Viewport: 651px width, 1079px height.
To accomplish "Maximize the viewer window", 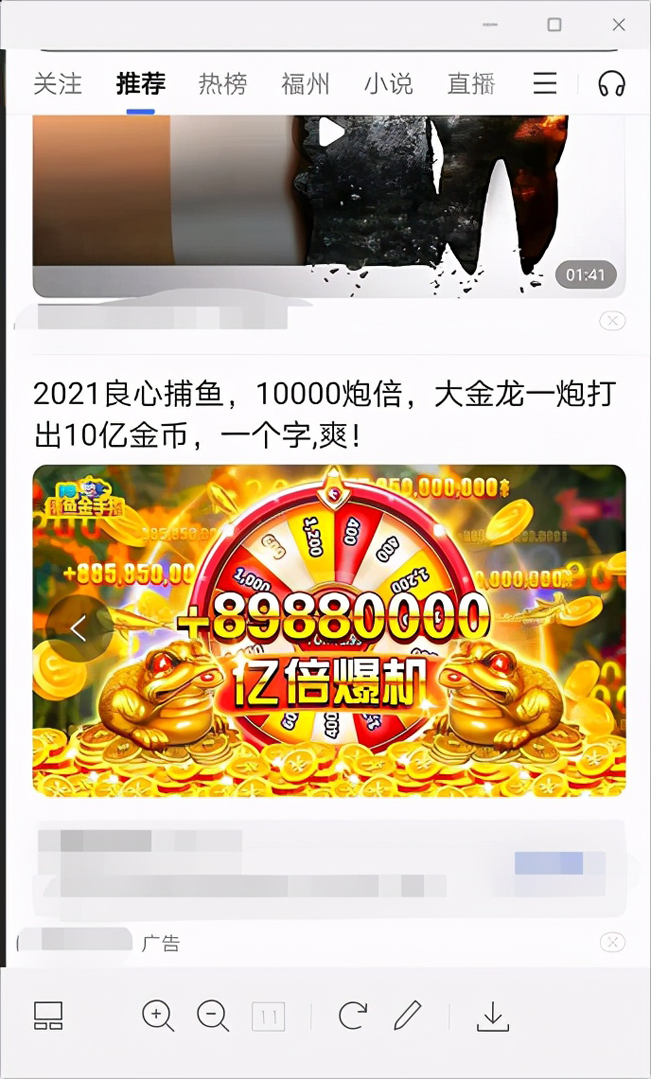I will (x=554, y=24).
